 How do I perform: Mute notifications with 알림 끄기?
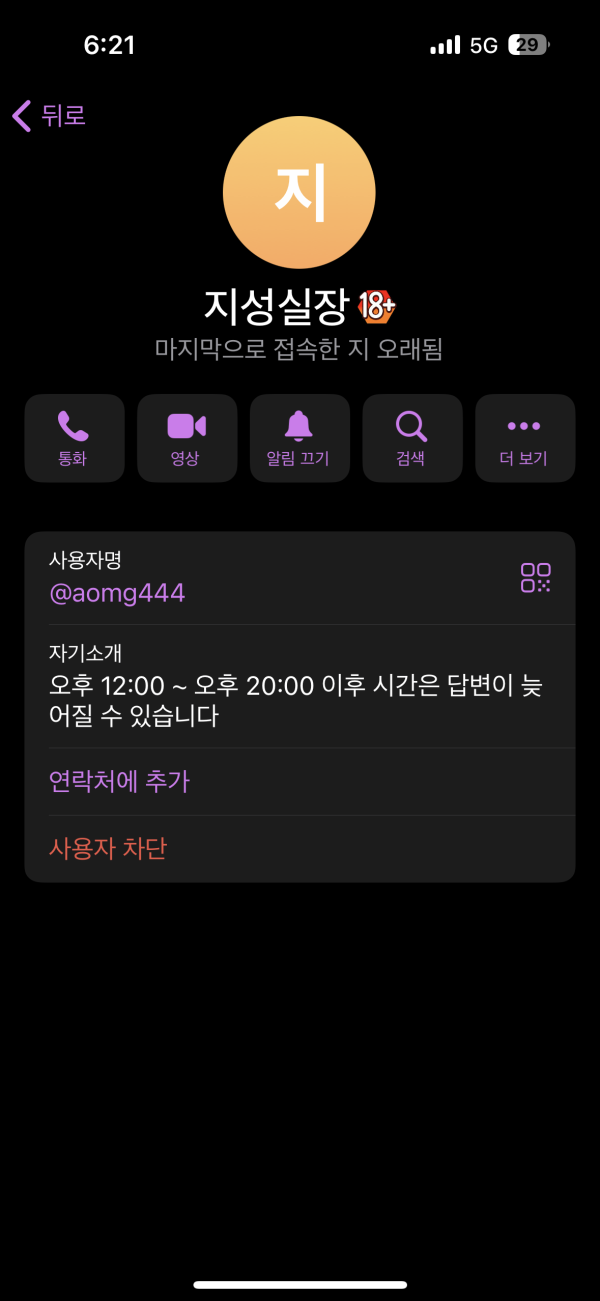[299, 438]
